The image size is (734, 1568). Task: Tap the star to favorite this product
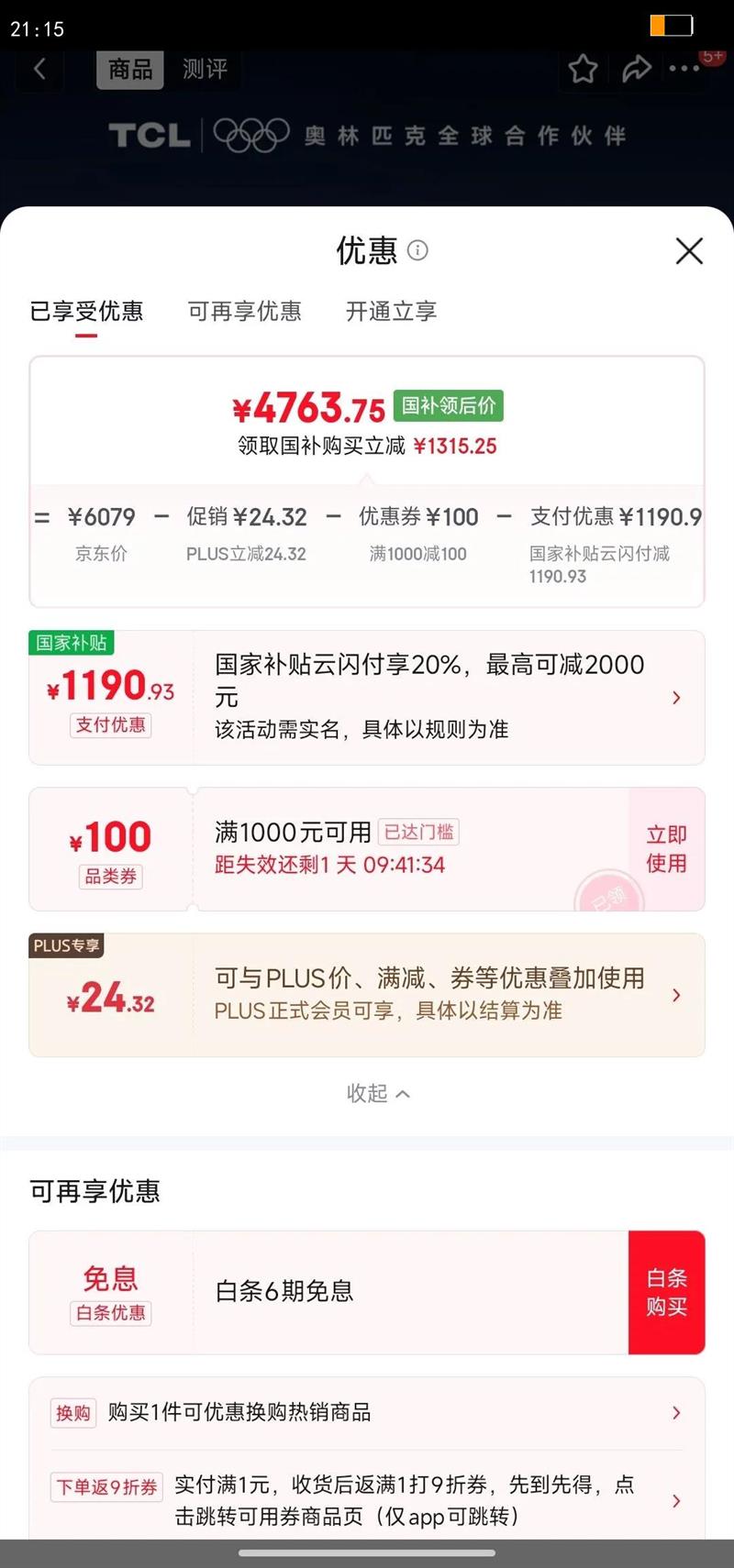click(584, 69)
